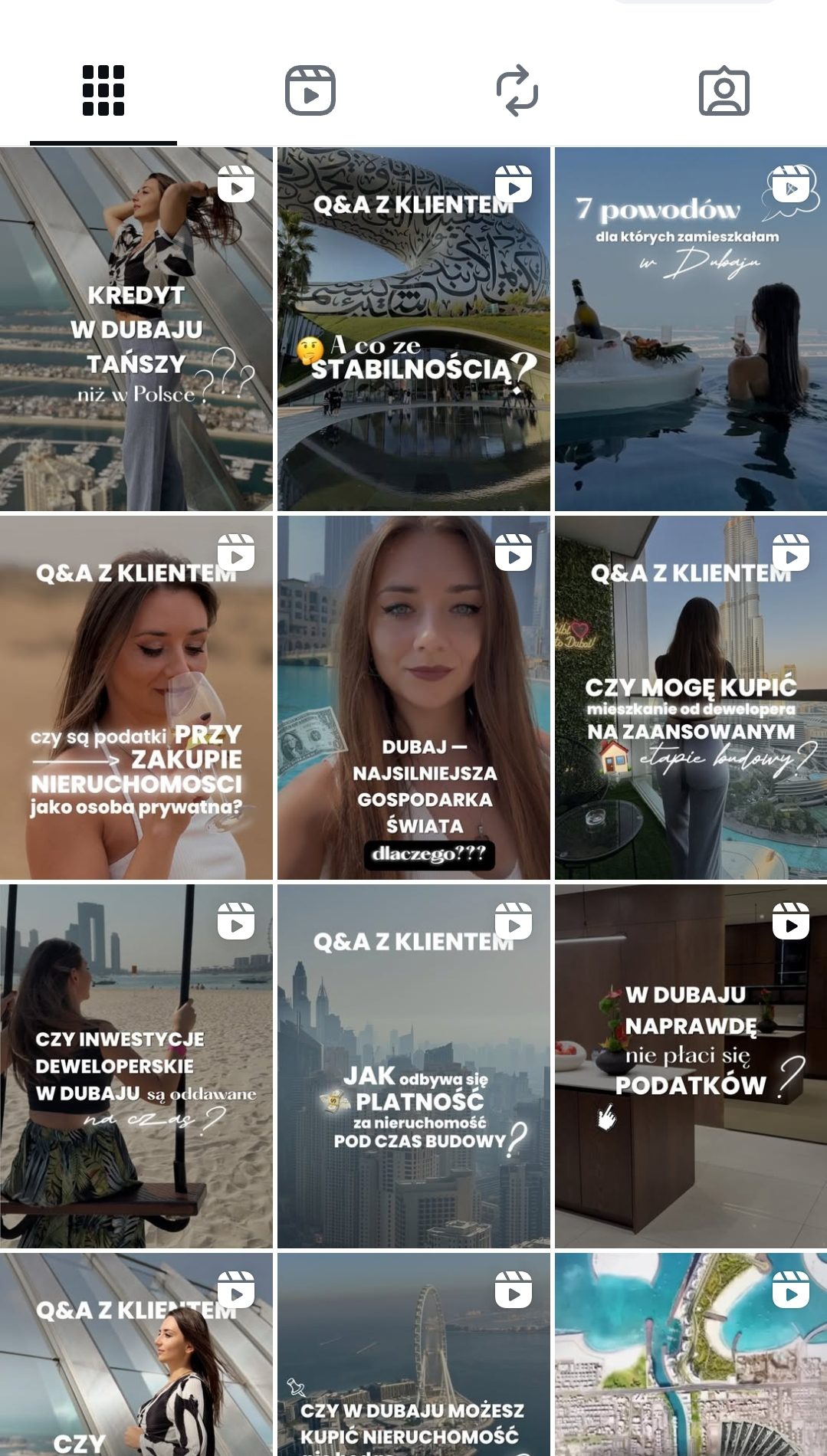
Task: Open reel about podatki przy zakupie nieruchomości
Action: coord(136,697)
